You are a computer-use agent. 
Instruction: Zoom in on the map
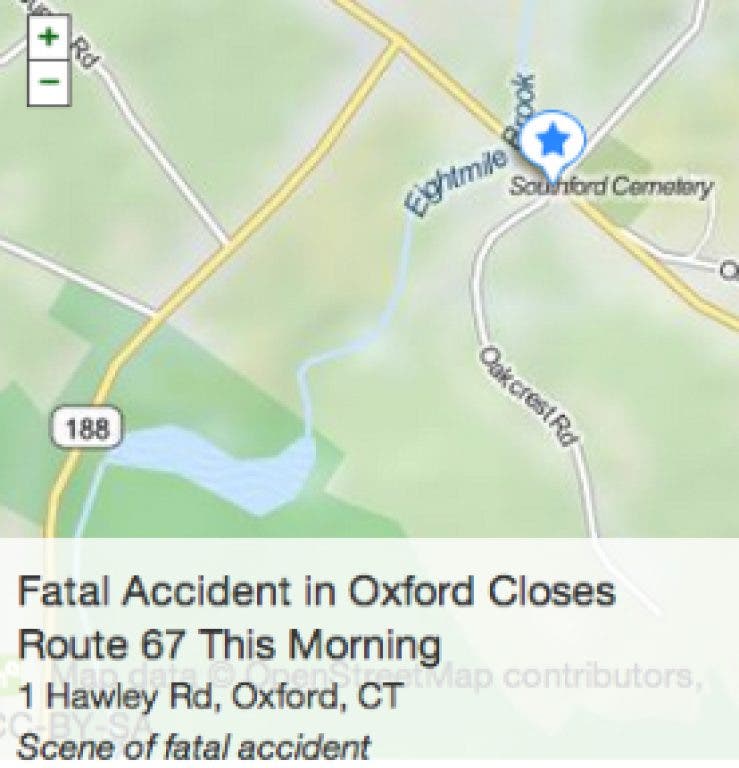point(49,38)
